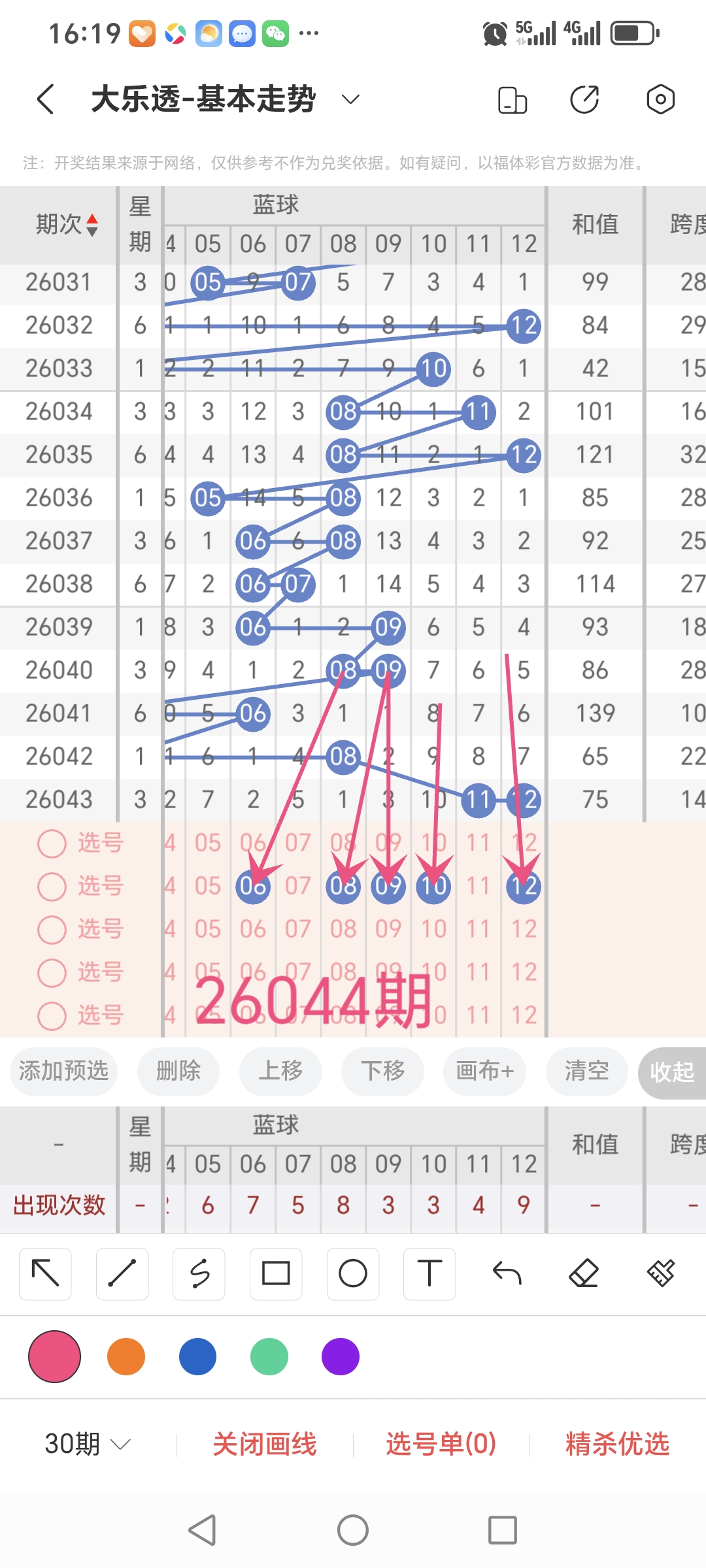
Task: Select the curve drawing tool
Action: [x=199, y=1273]
